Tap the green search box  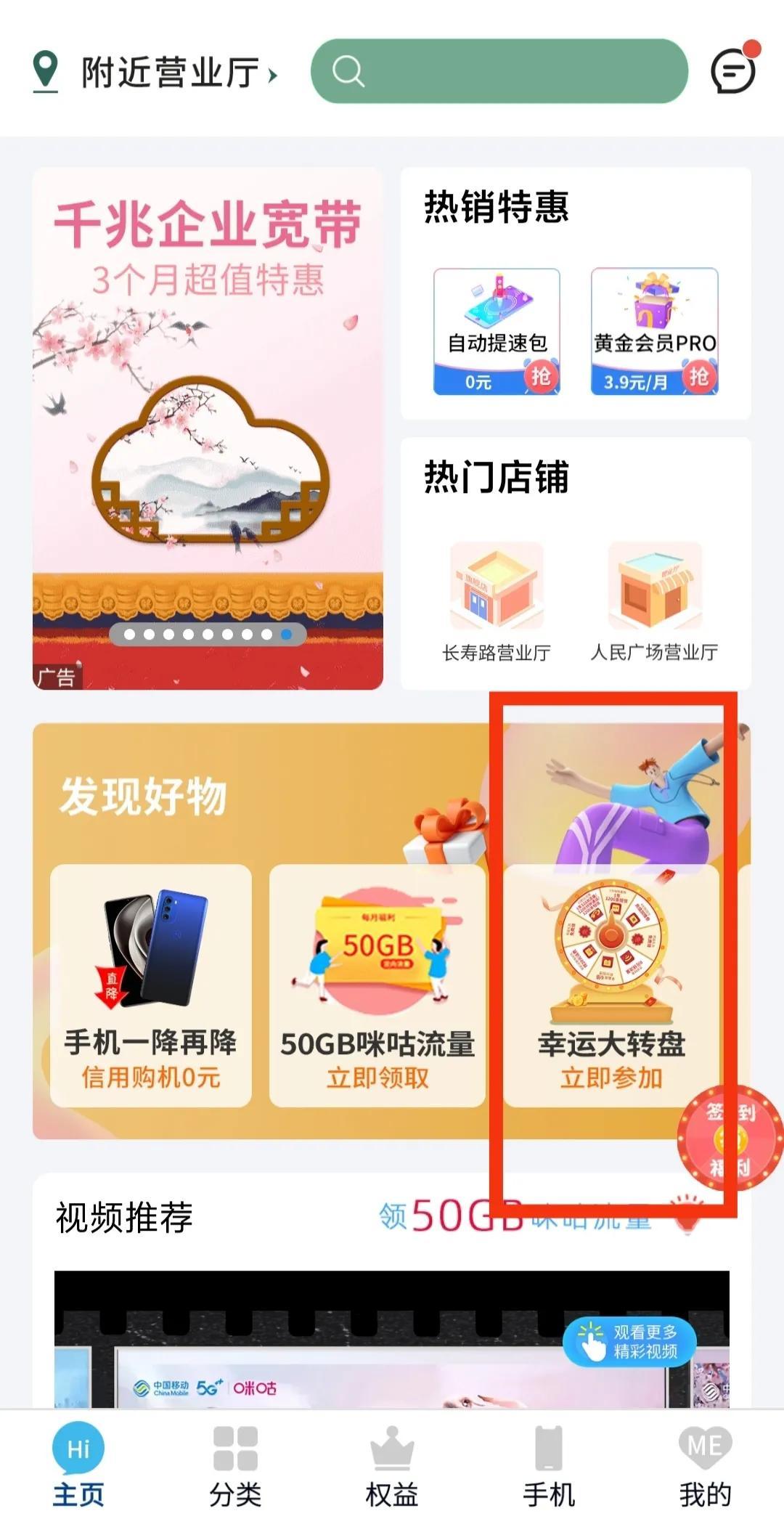tap(499, 71)
